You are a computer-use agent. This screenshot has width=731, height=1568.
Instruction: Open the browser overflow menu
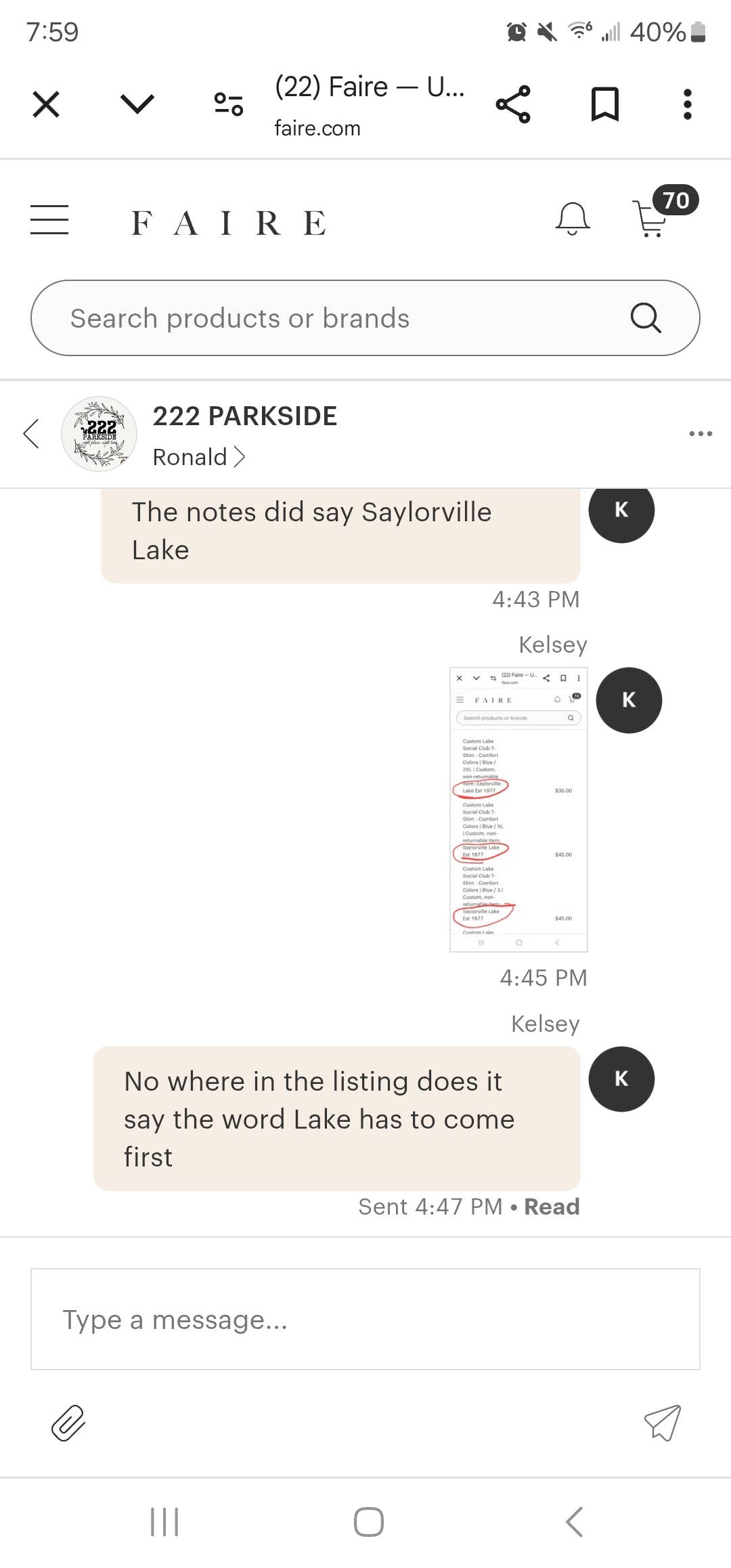click(687, 104)
